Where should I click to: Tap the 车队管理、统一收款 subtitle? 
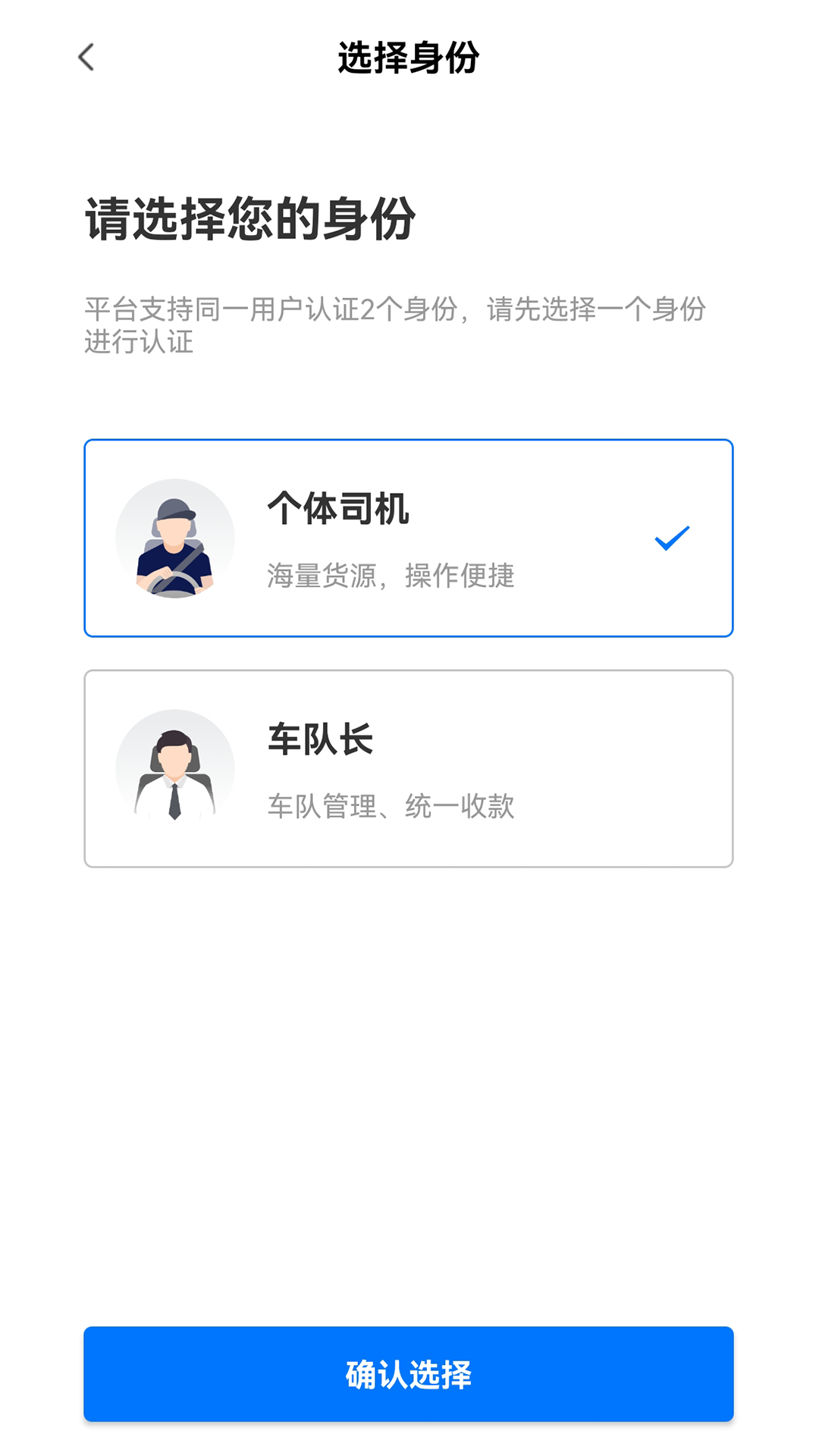pos(391,808)
